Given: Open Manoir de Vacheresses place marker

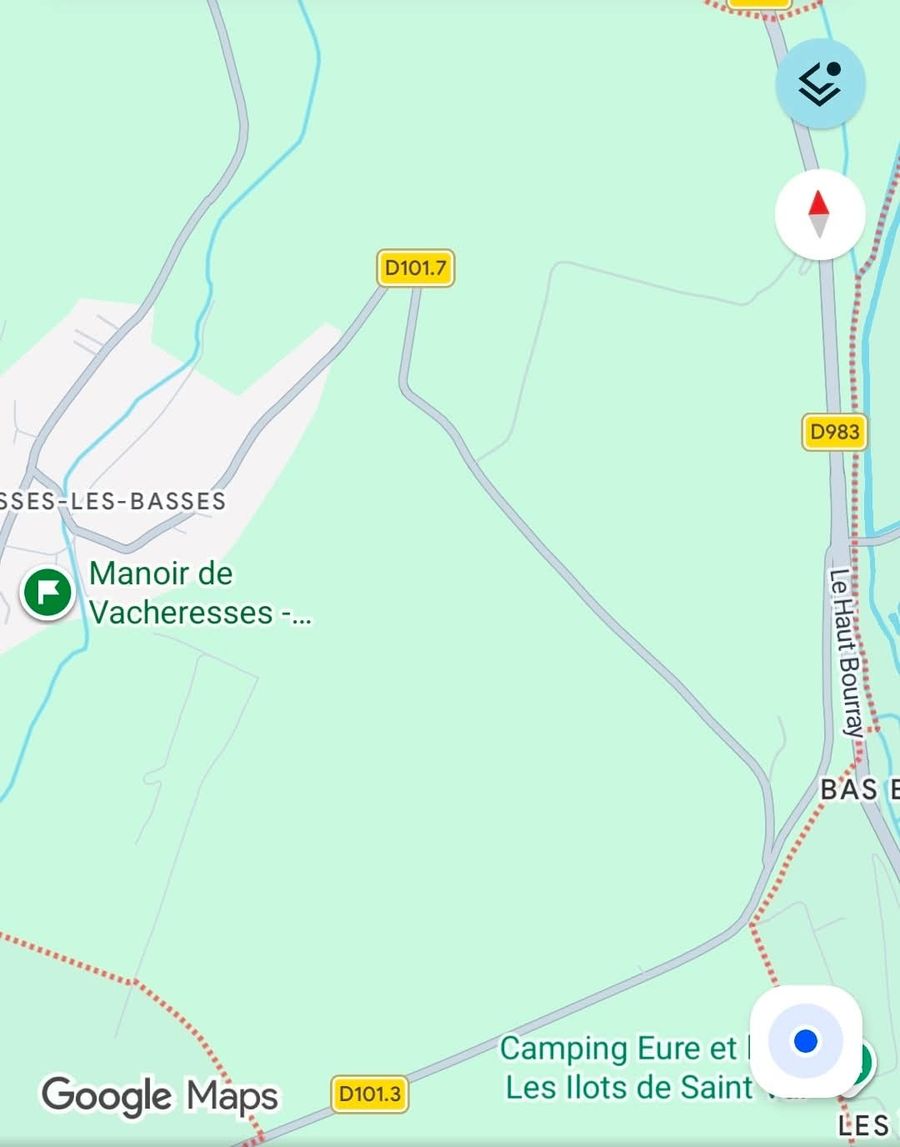Looking at the screenshot, I should point(47,592).
